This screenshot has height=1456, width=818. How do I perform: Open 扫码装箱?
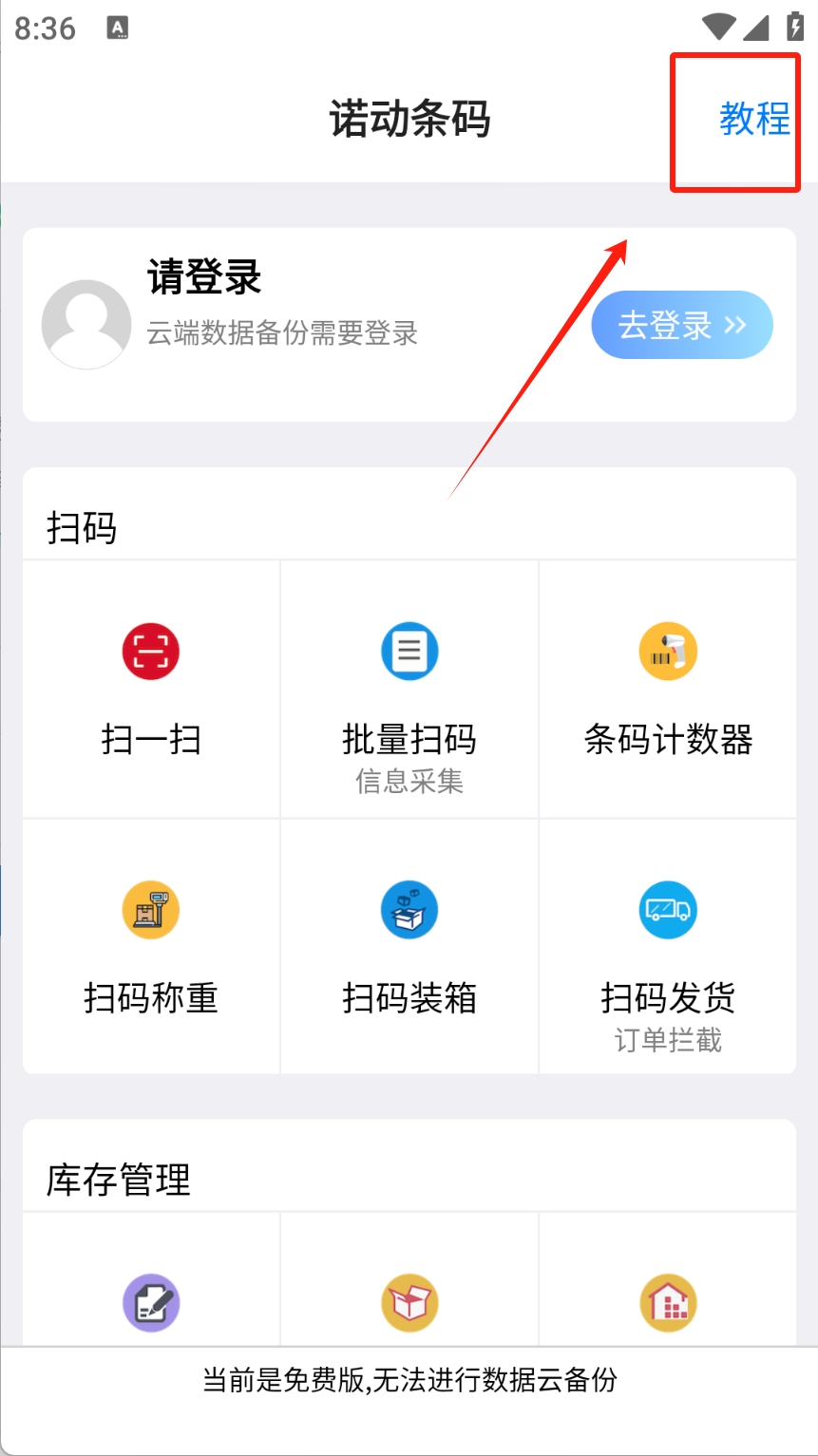tap(409, 947)
